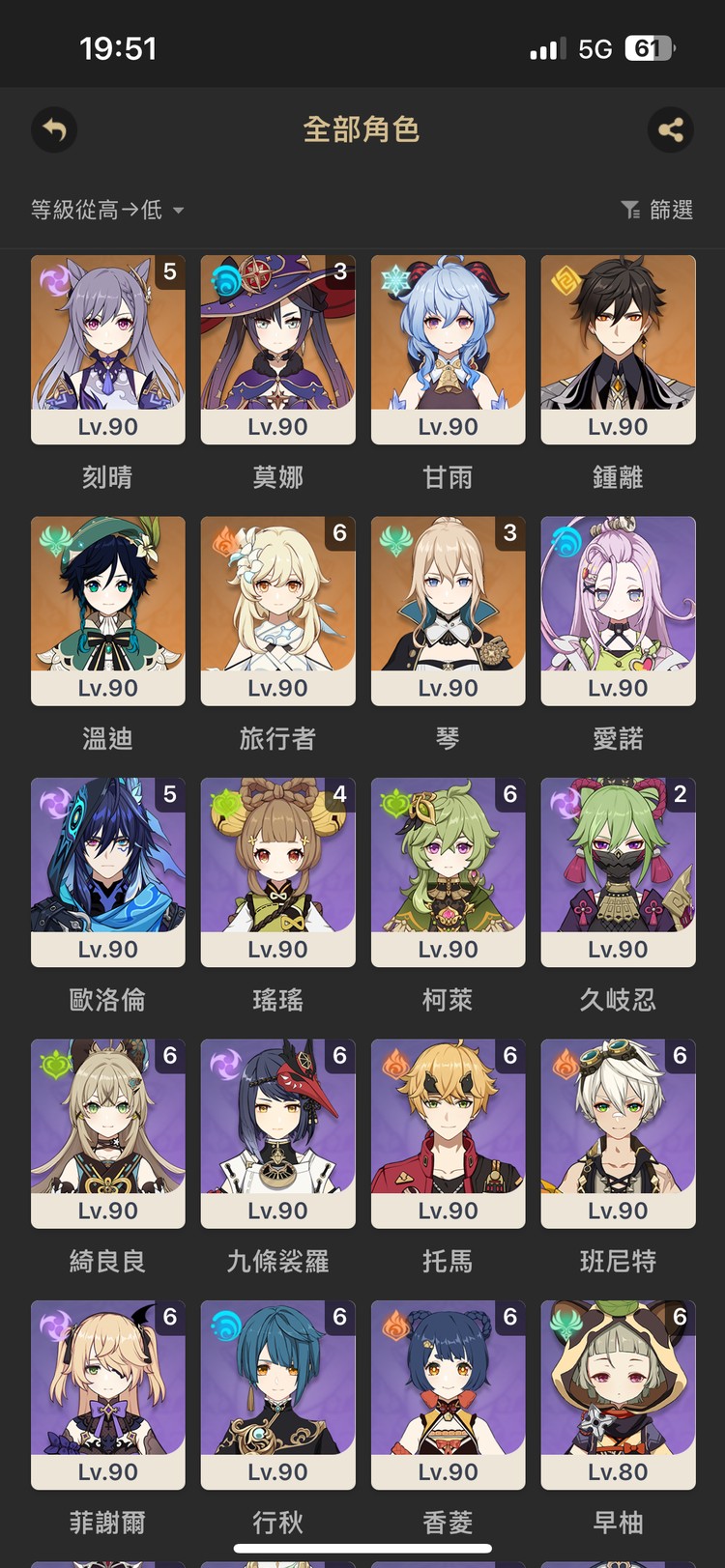Tap the 早柚 Lv.80 character card
Image resolution: width=725 pixels, height=1568 pixels.
click(x=618, y=1394)
